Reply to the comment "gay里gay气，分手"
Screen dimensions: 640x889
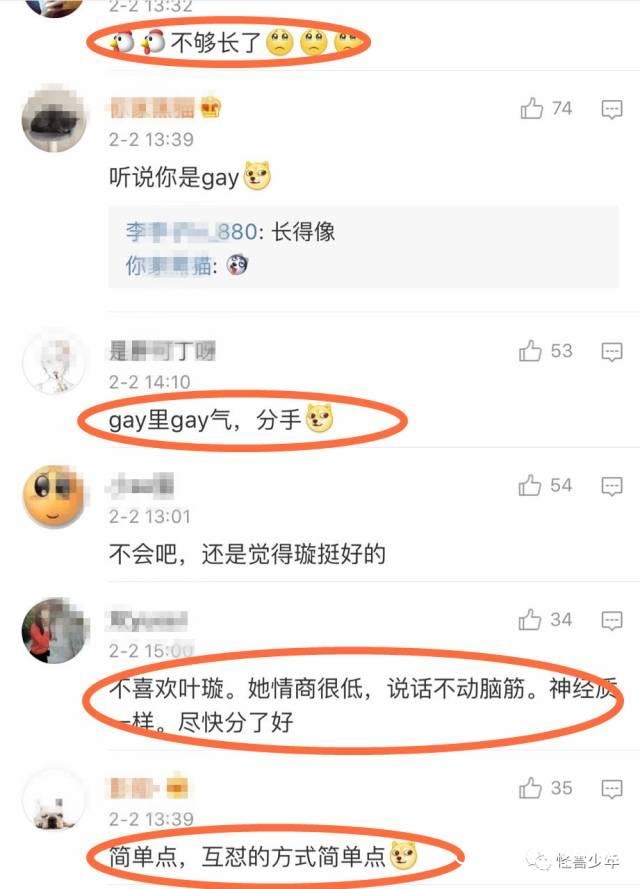(x=611, y=351)
